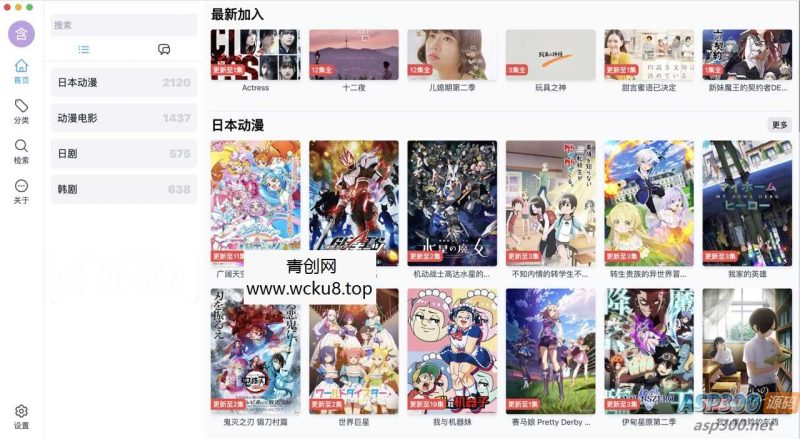Tap the 搜索 search field
Screen dimensions: 800x439
point(123,25)
